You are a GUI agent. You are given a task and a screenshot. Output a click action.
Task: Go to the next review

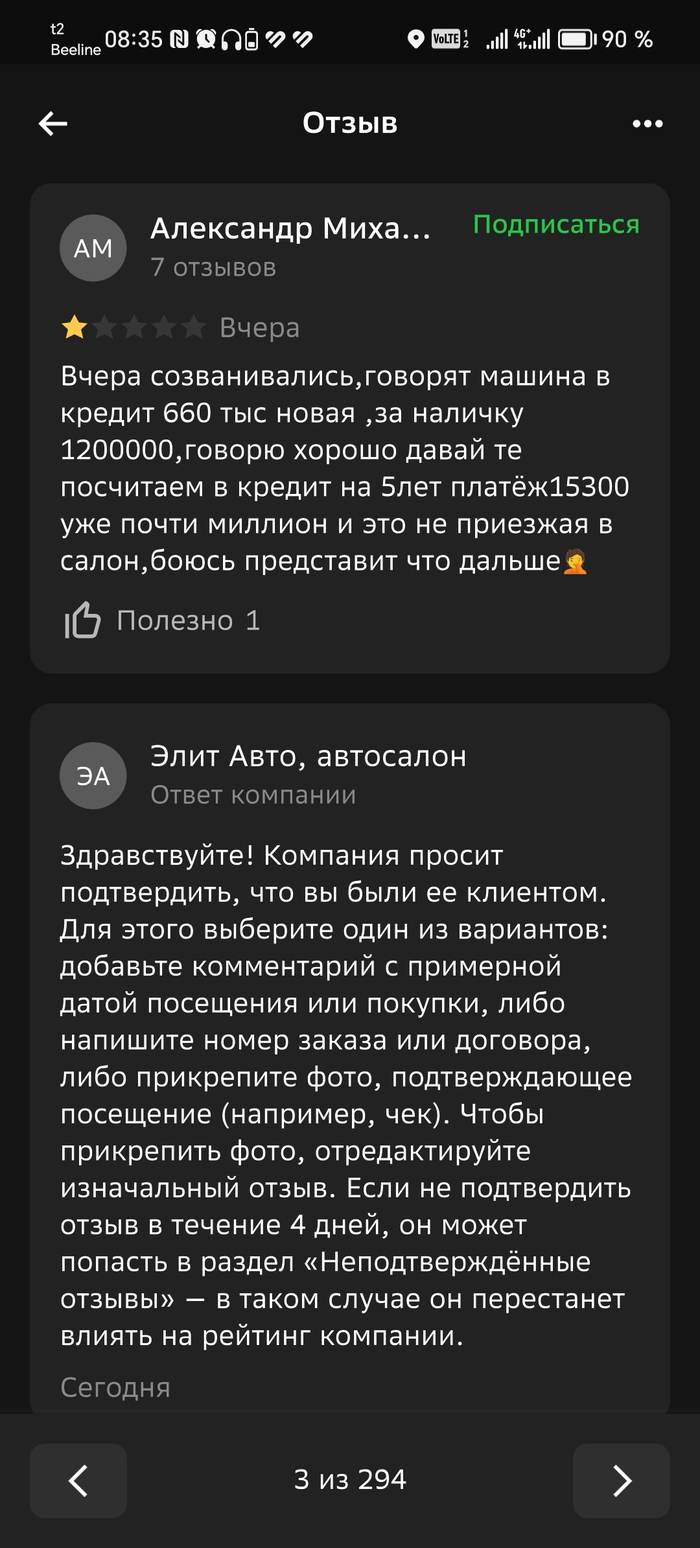click(621, 1480)
